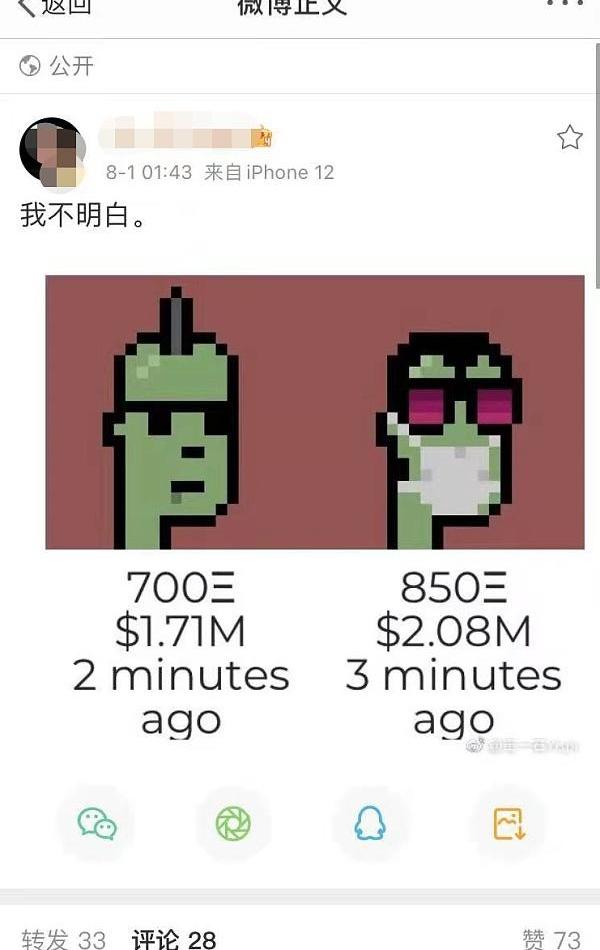Screen dimensions: 600x950
Task: Save the post as an image
Action: (508, 824)
